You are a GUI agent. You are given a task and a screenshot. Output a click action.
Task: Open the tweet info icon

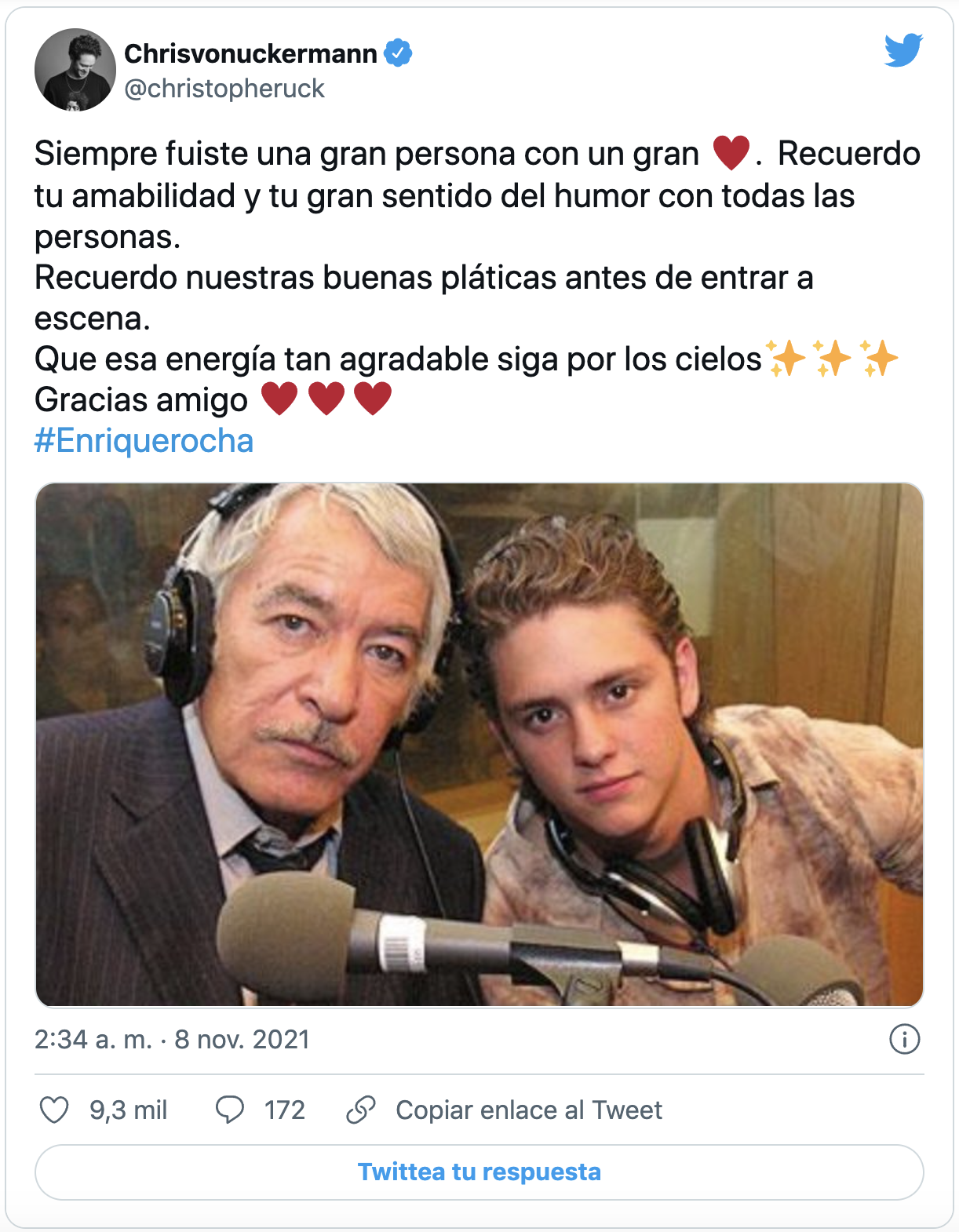904,1039
